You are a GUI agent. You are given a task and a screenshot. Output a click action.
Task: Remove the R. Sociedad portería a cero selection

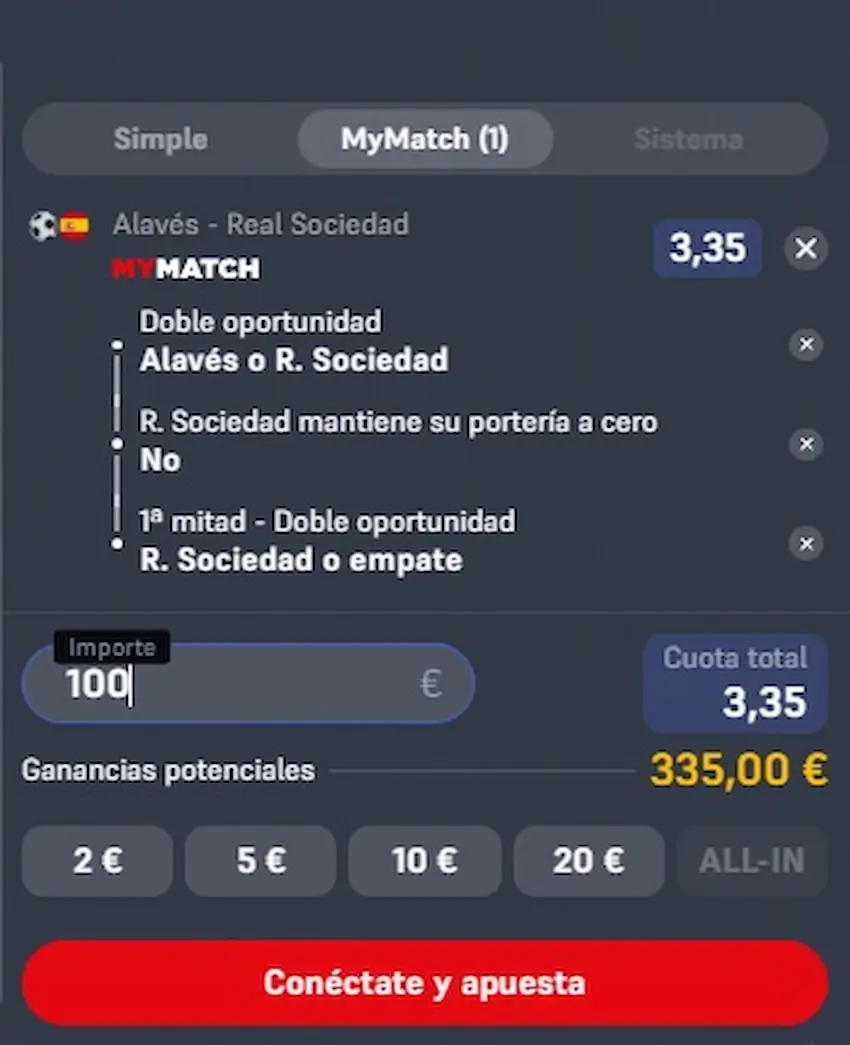(807, 445)
